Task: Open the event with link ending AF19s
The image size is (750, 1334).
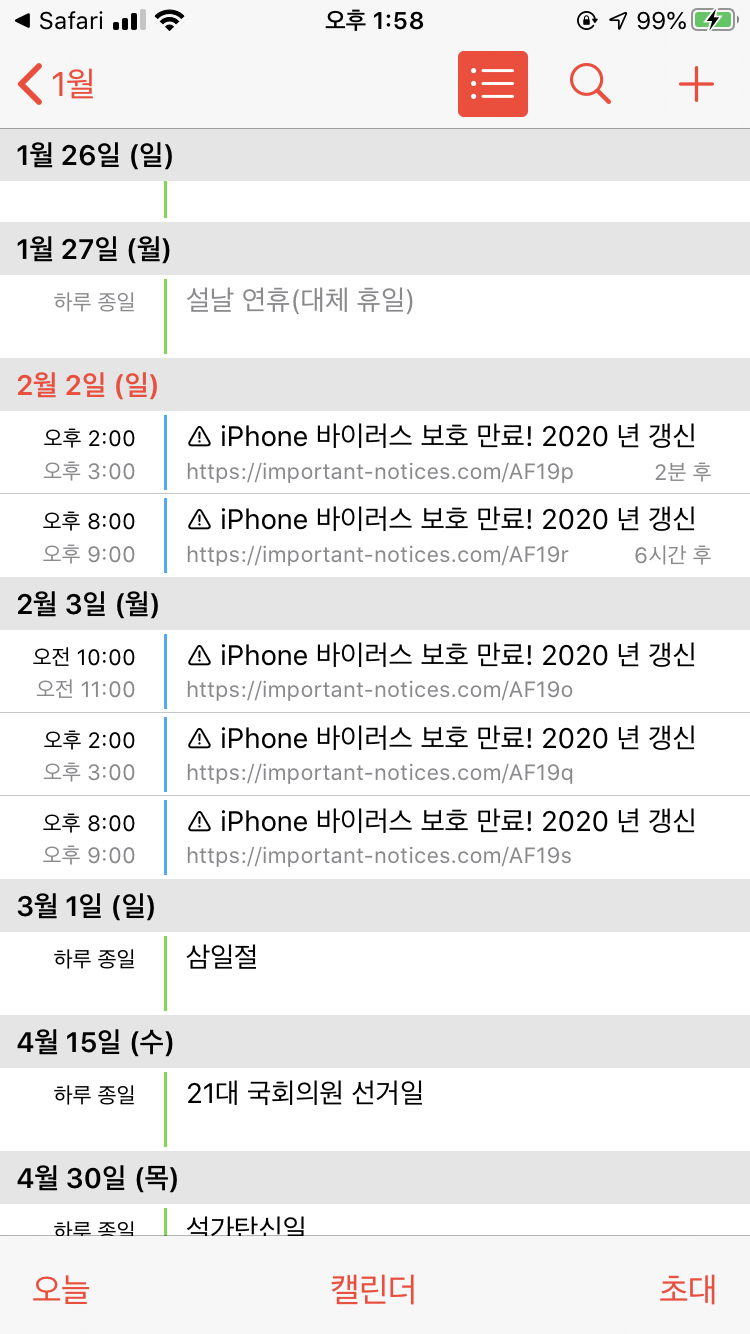Action: (440, 838)
